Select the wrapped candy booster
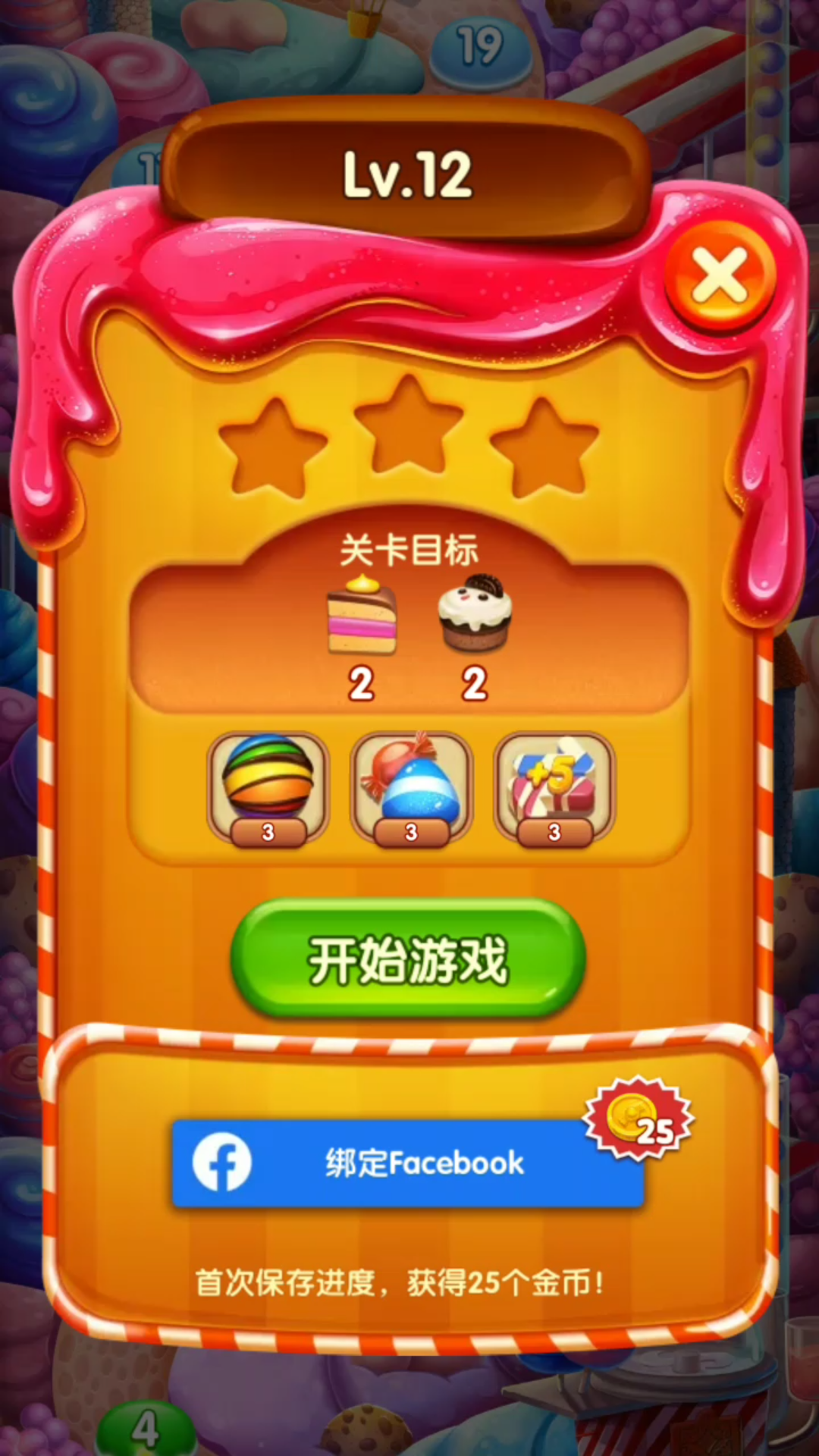Screen dimensions: 819x1456 (411, 787)
